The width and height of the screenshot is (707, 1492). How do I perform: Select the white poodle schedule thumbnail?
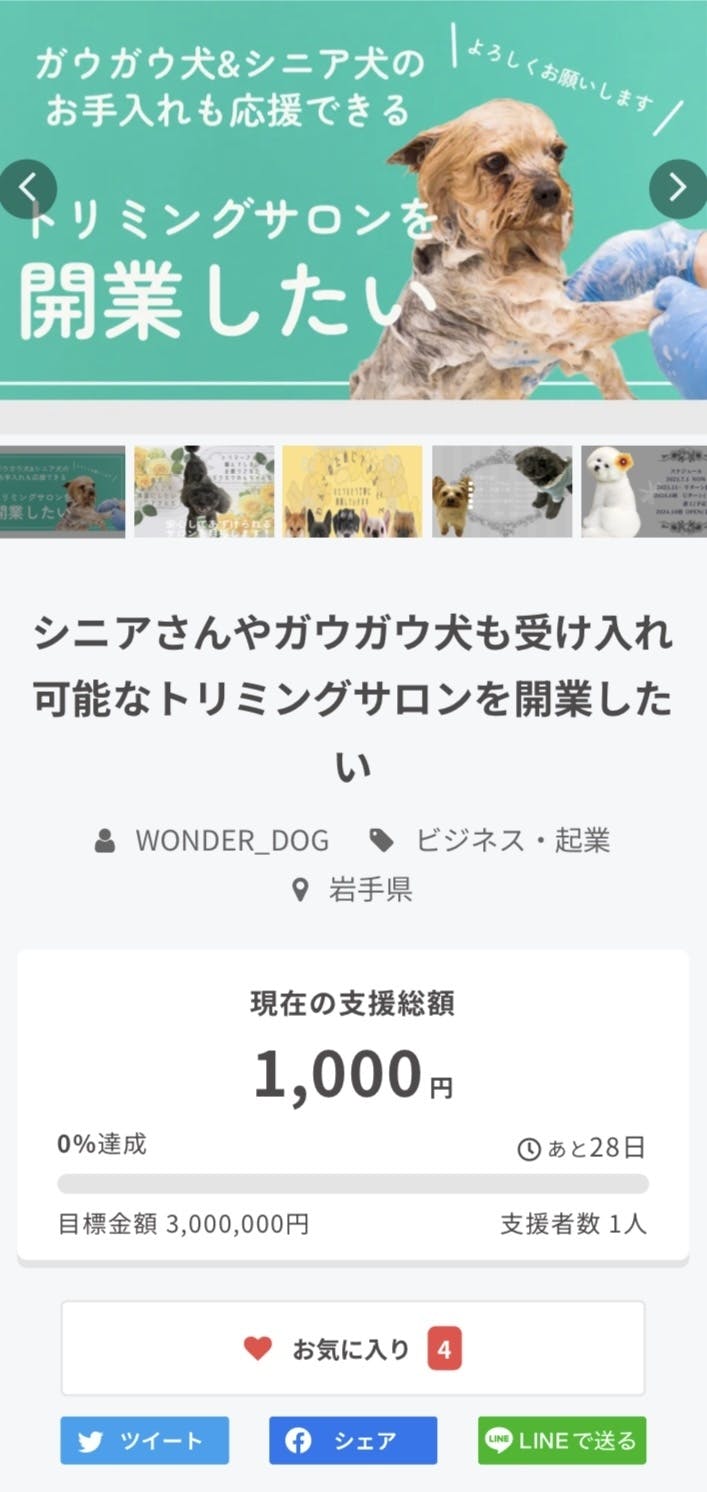(x=644, y=492)
